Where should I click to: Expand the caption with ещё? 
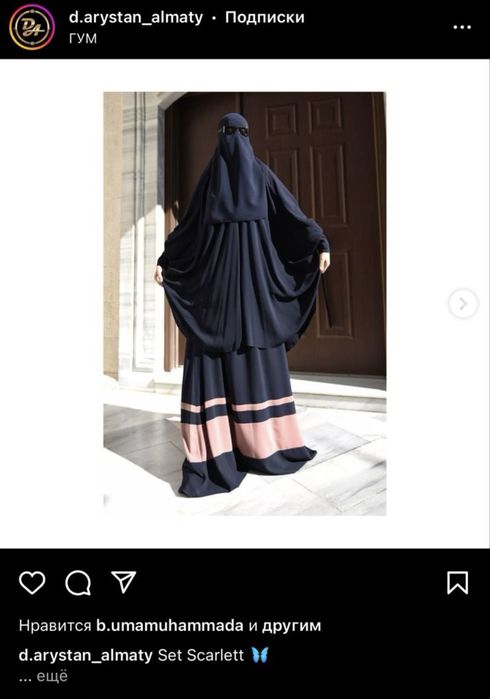coord(52,676)
